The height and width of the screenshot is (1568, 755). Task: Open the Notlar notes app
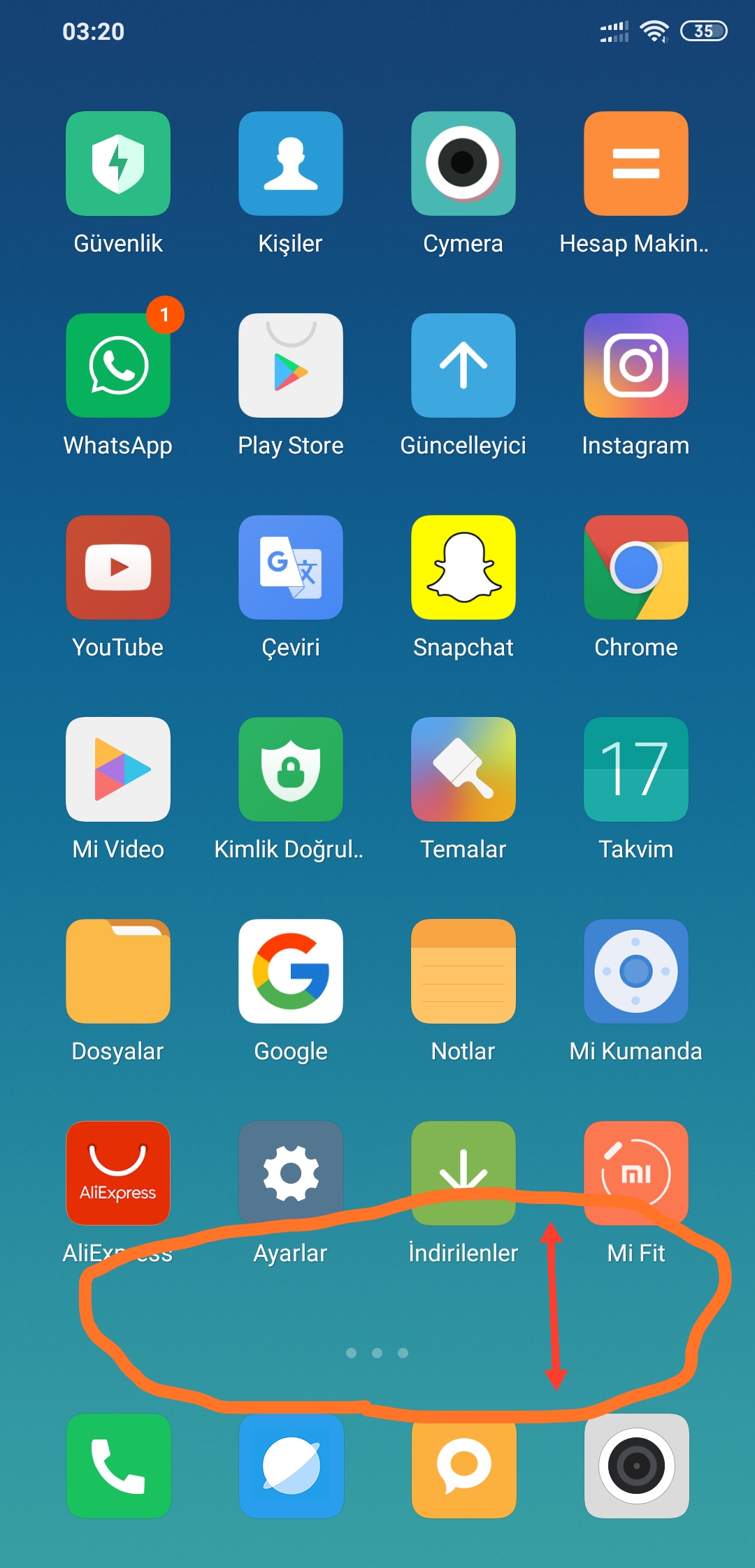coord(463,971)
